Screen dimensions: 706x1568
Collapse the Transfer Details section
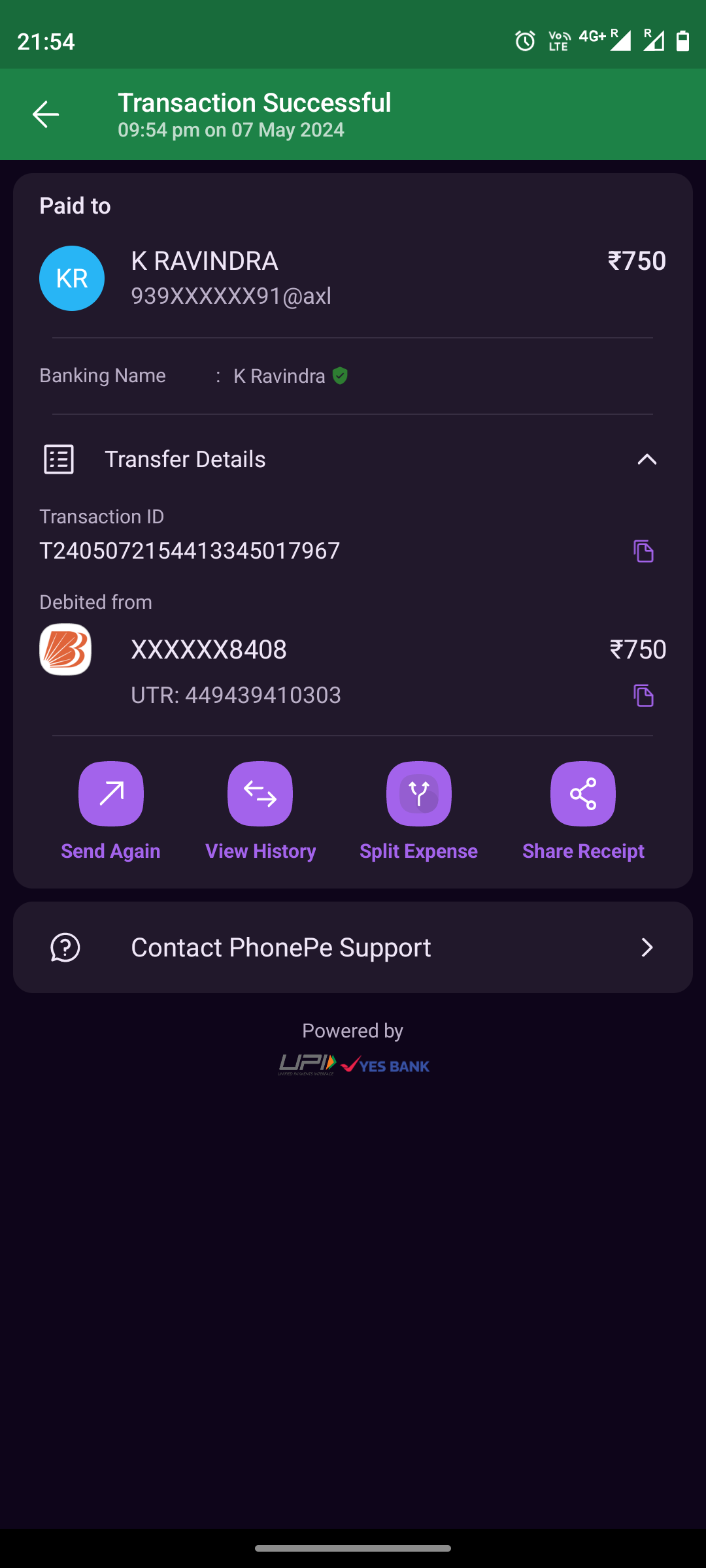[647, 459]
